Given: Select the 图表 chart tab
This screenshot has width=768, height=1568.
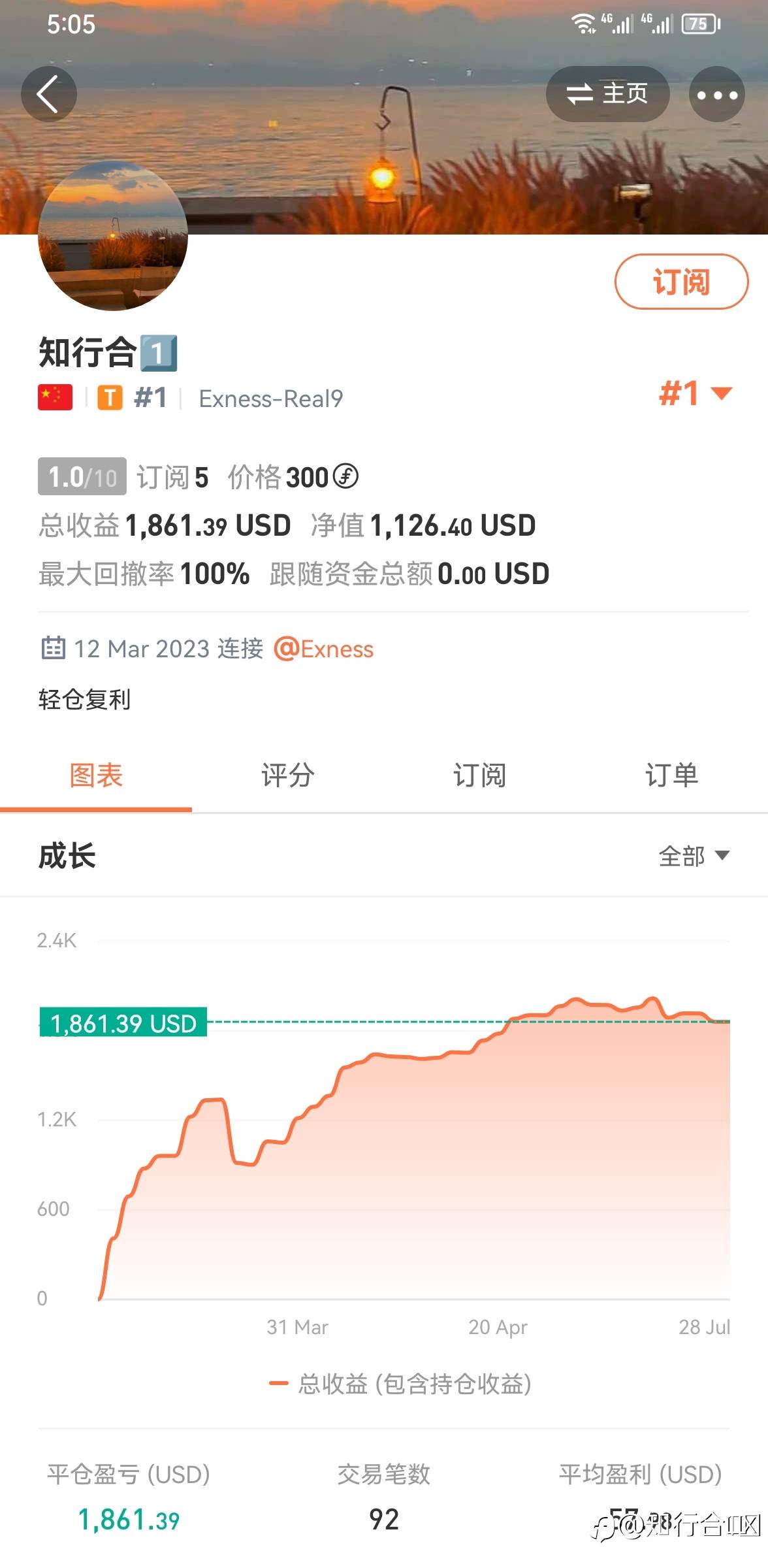Looking at the screenshot, I should (x=96, y=776).
